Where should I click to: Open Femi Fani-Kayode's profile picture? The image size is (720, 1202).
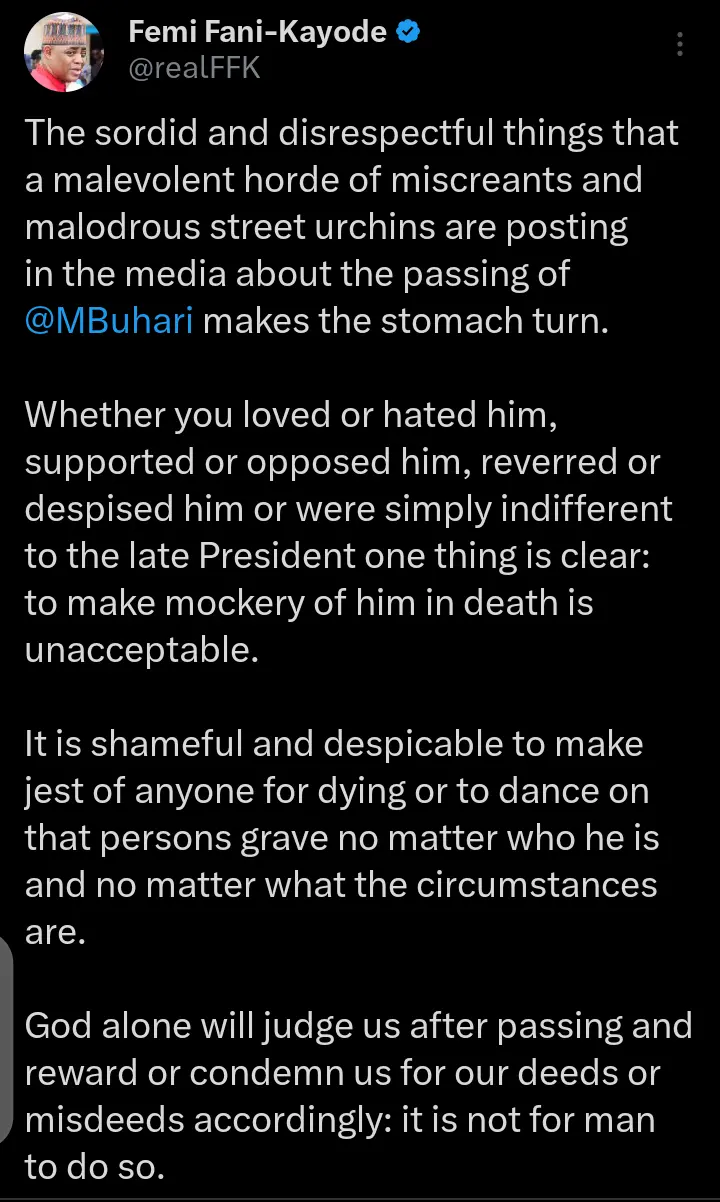(x=66, y=53)
